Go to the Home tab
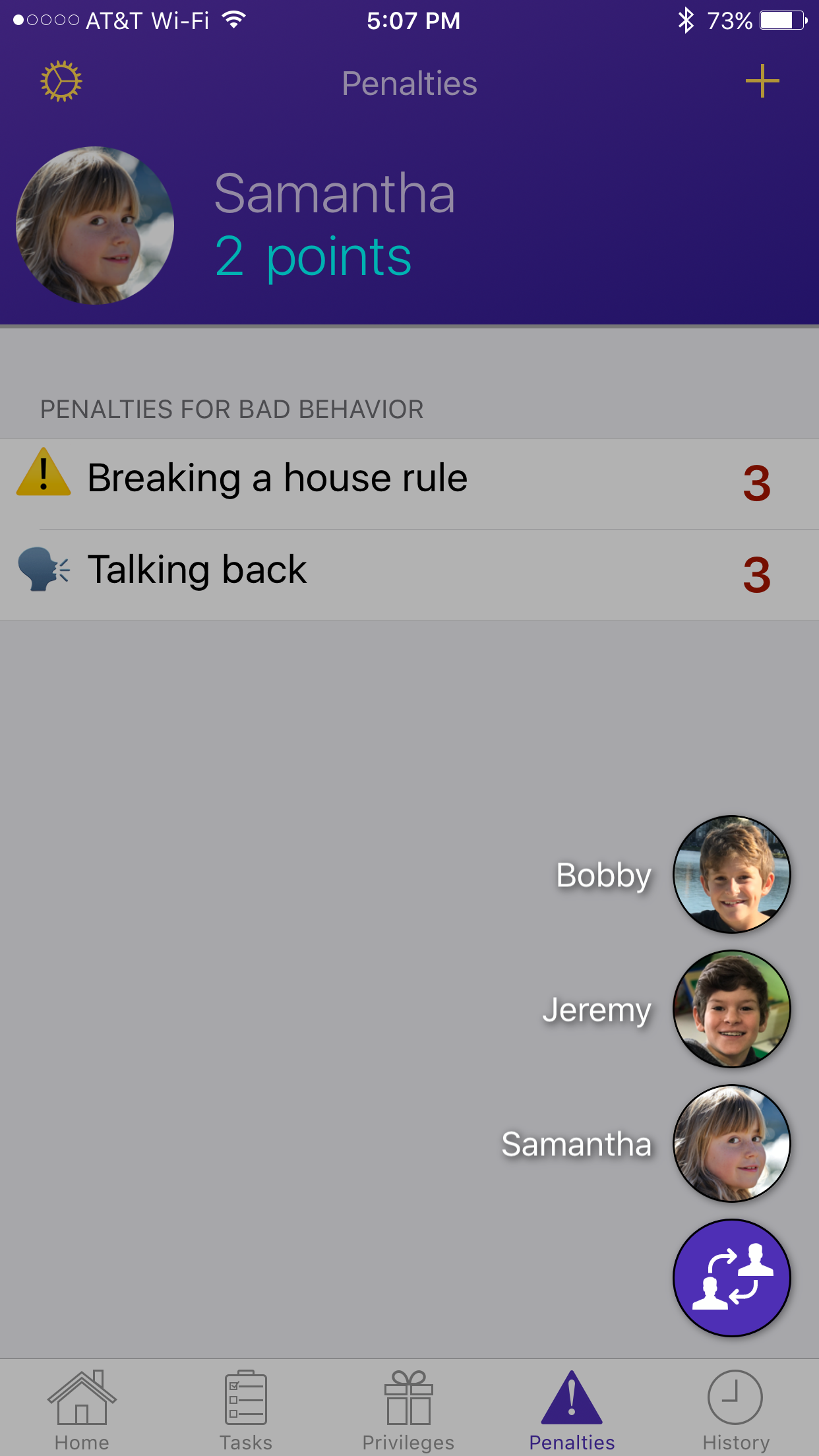This screenshot has height=1456, width=819. click(x=82, y=1410)
